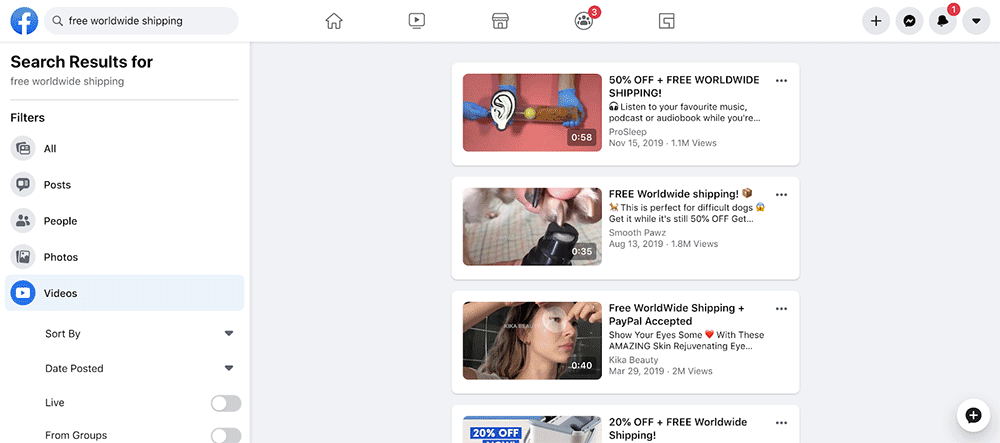This screenshot has height=443, width=1000.
Task: Play the Kika Beauty video result
Action: (x=530, y=341)
